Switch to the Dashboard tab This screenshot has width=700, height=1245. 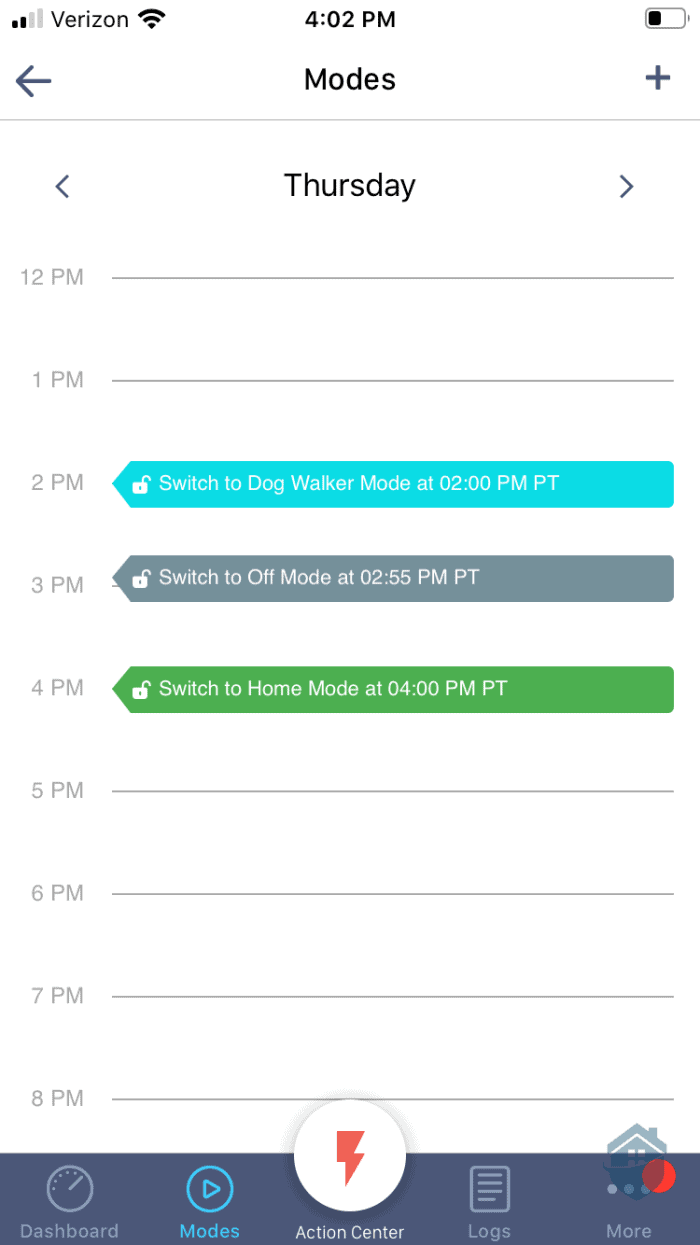[x=69, y=1202]
